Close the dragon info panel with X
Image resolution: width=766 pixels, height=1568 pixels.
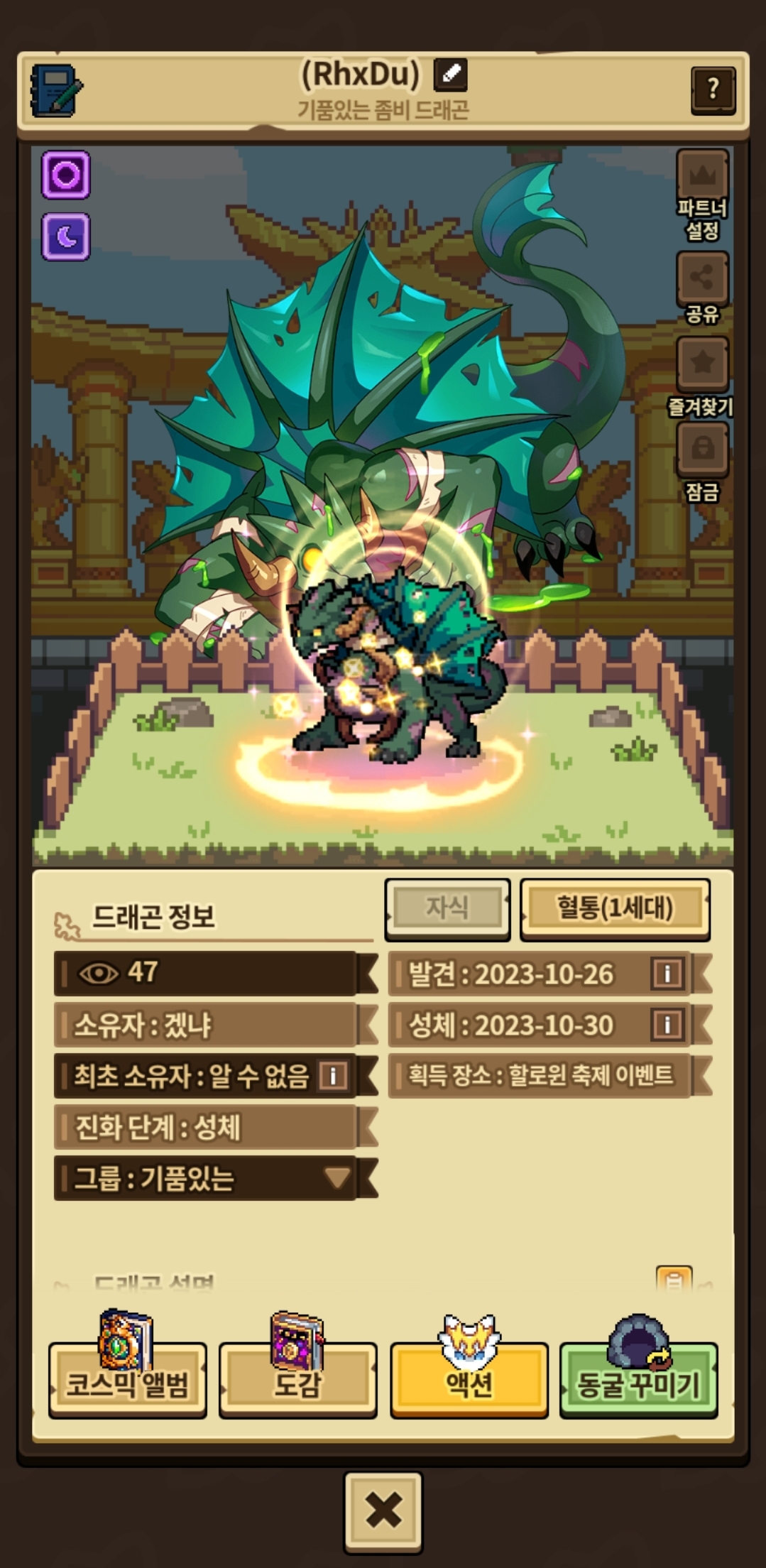[383, 1511]
